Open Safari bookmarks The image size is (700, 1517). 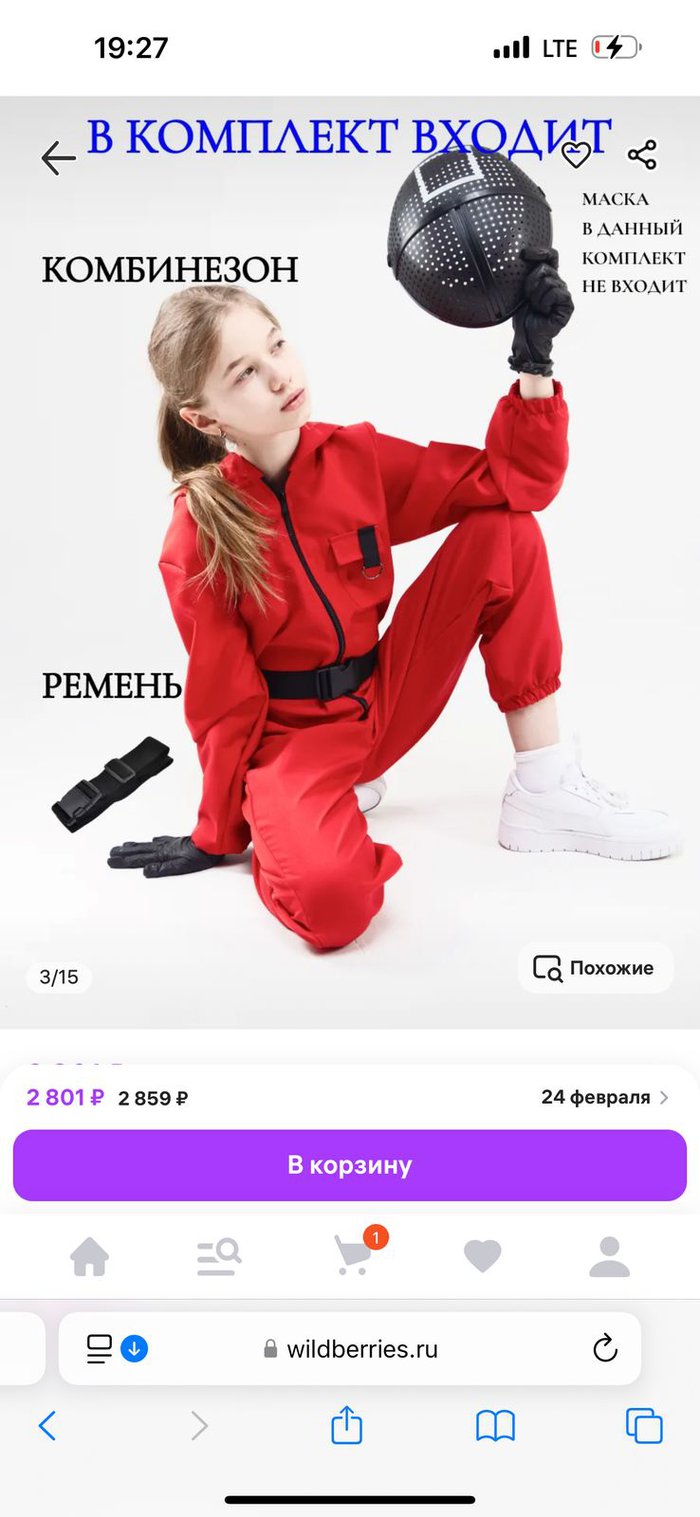495,1426
